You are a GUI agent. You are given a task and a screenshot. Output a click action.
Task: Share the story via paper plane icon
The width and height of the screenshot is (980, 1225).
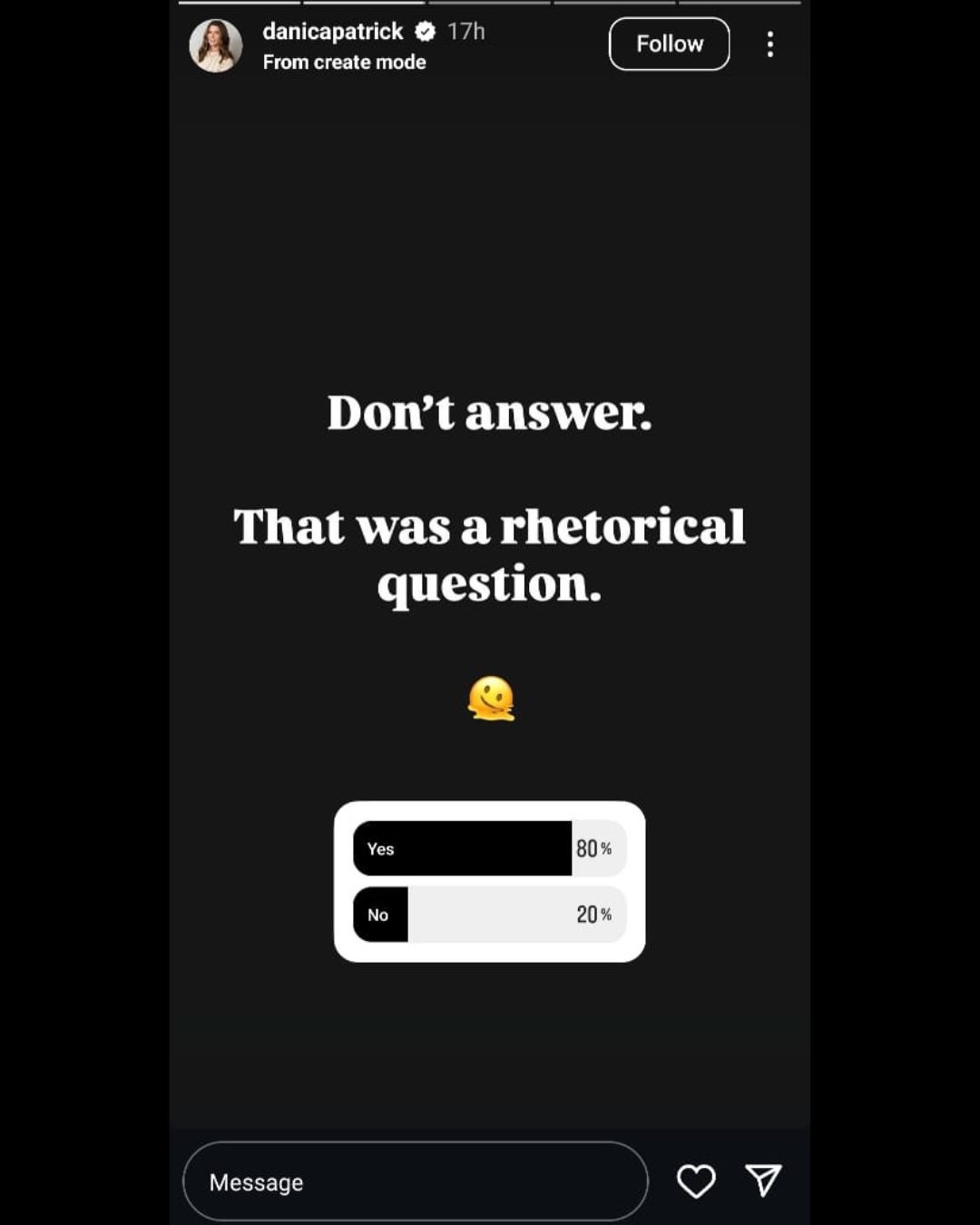point(763,1180)
